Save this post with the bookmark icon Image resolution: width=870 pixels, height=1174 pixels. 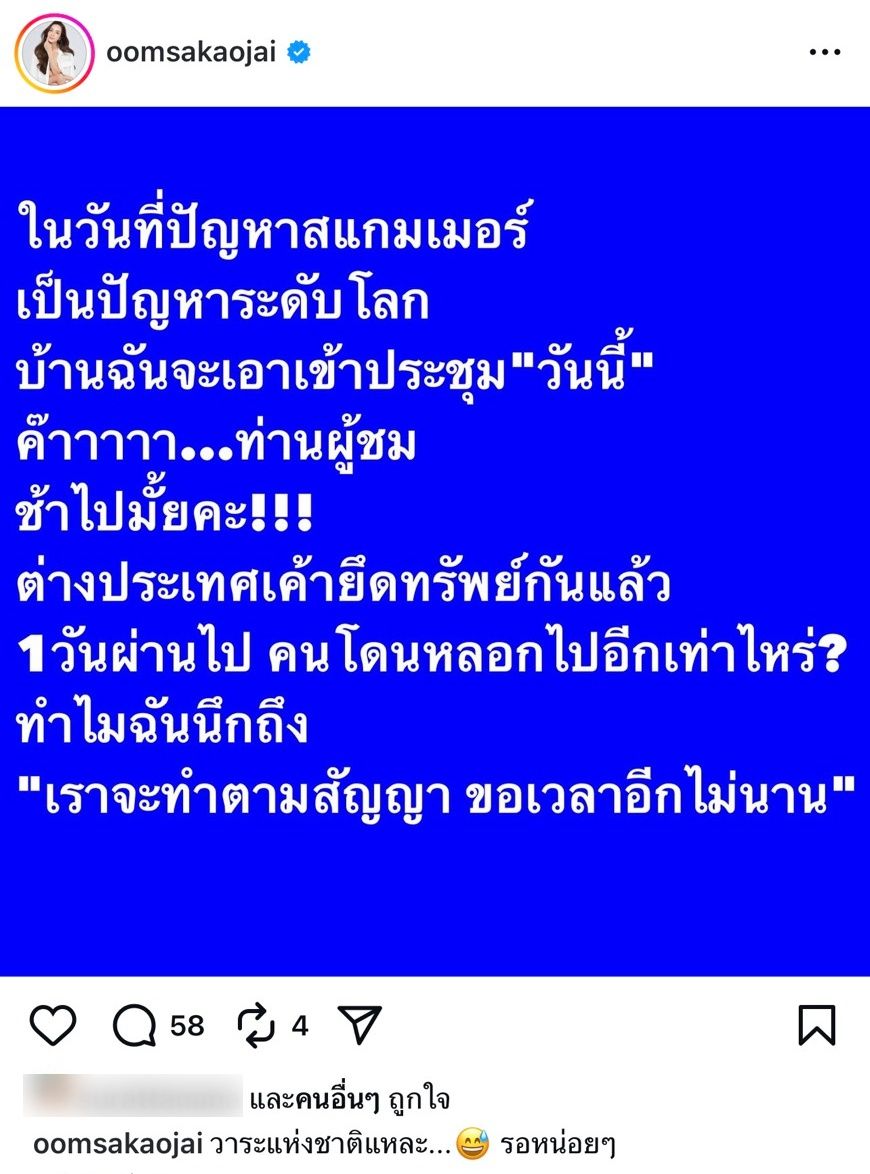pos(817,1026)
